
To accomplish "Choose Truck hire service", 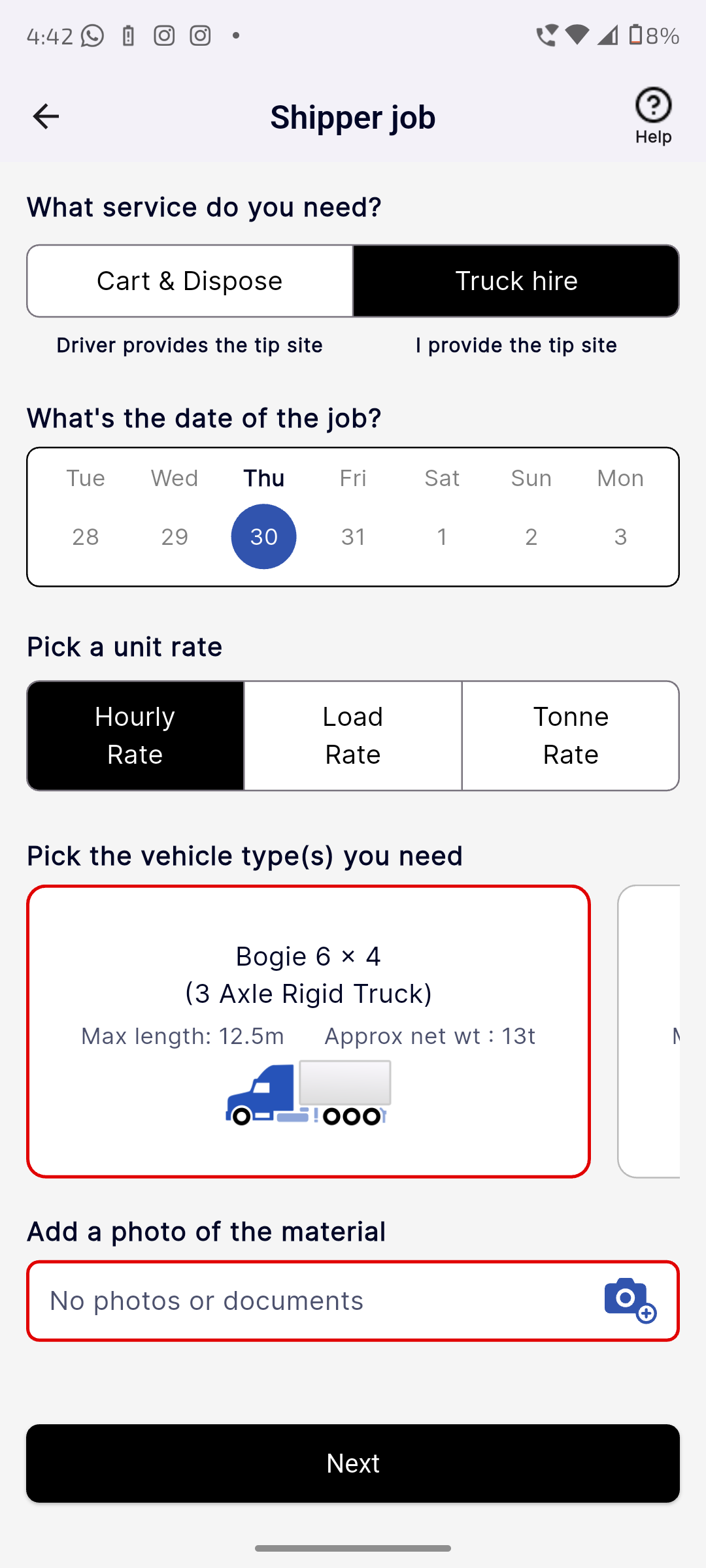I will pyautogui.click(x=516, y=281).
